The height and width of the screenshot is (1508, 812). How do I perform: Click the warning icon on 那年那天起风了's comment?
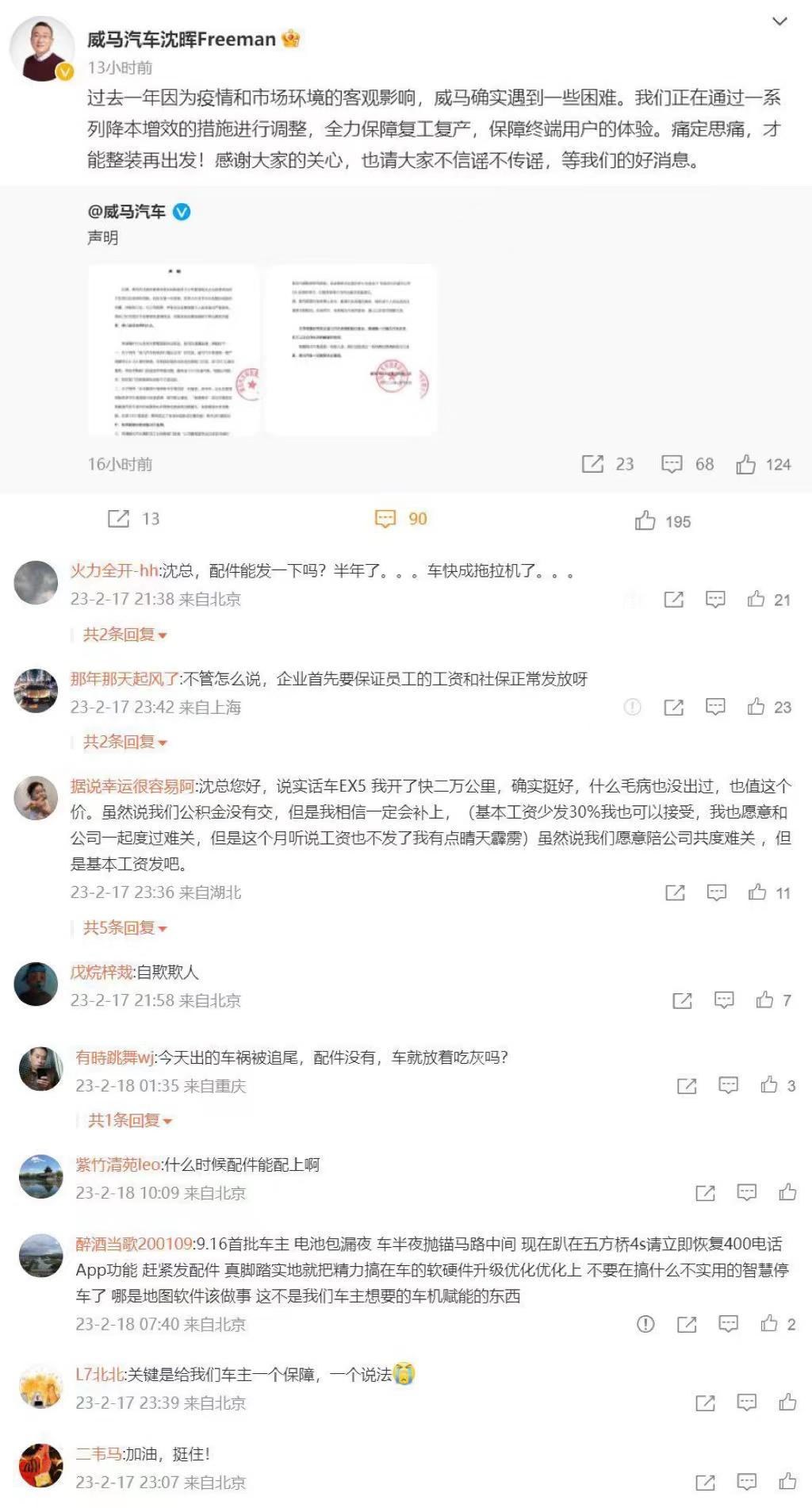tap(634, 705)
